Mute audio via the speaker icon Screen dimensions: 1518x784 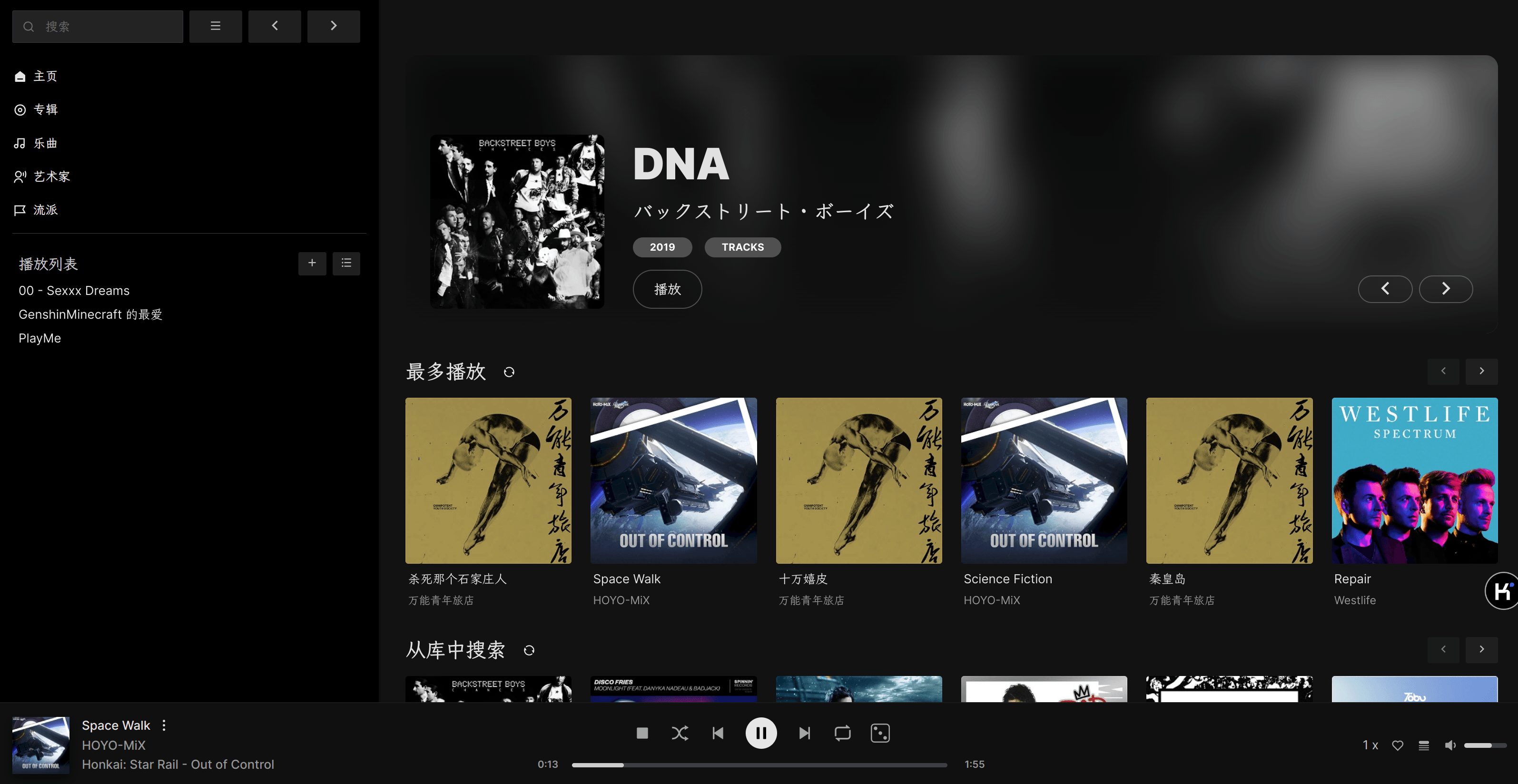tap(1449, 746)
